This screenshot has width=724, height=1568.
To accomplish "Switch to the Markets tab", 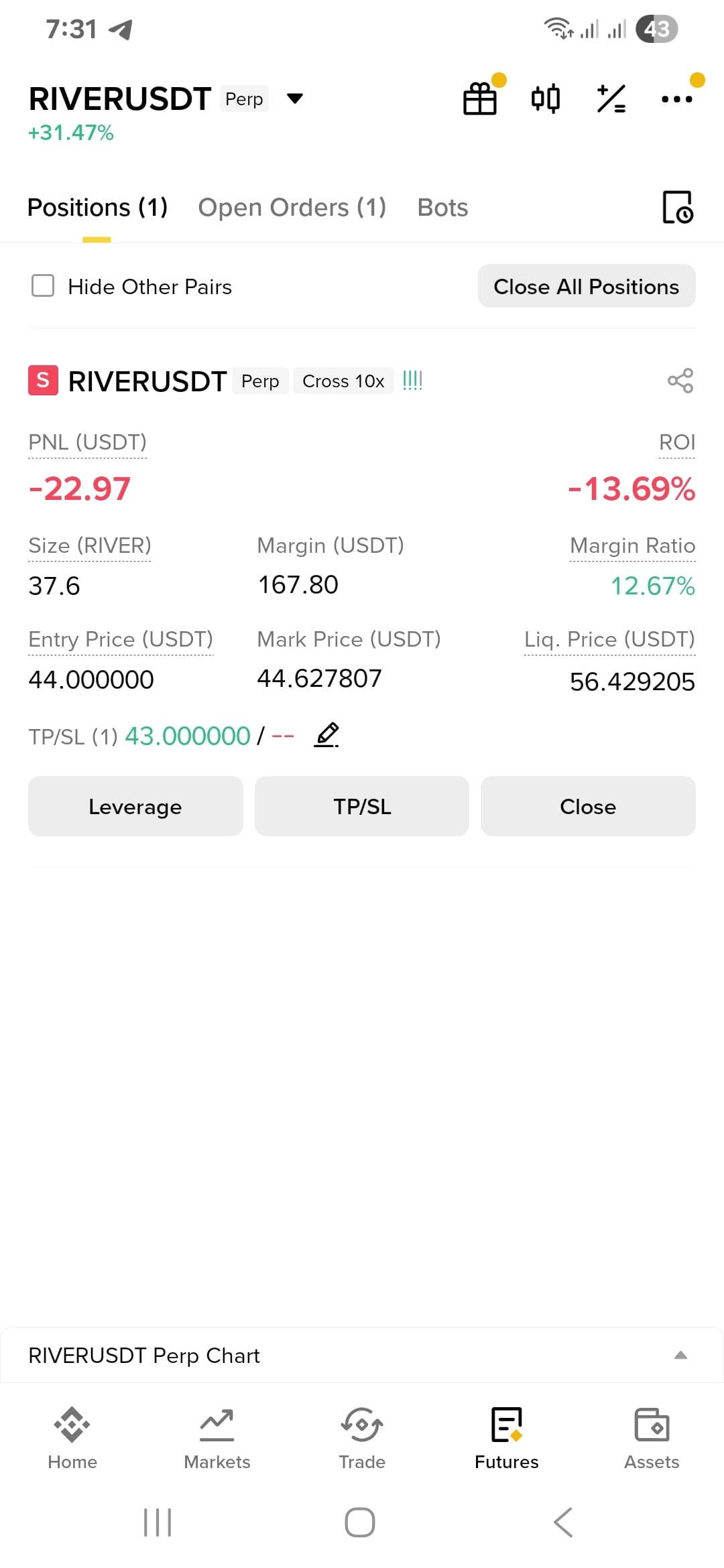I will [217, 1438].
